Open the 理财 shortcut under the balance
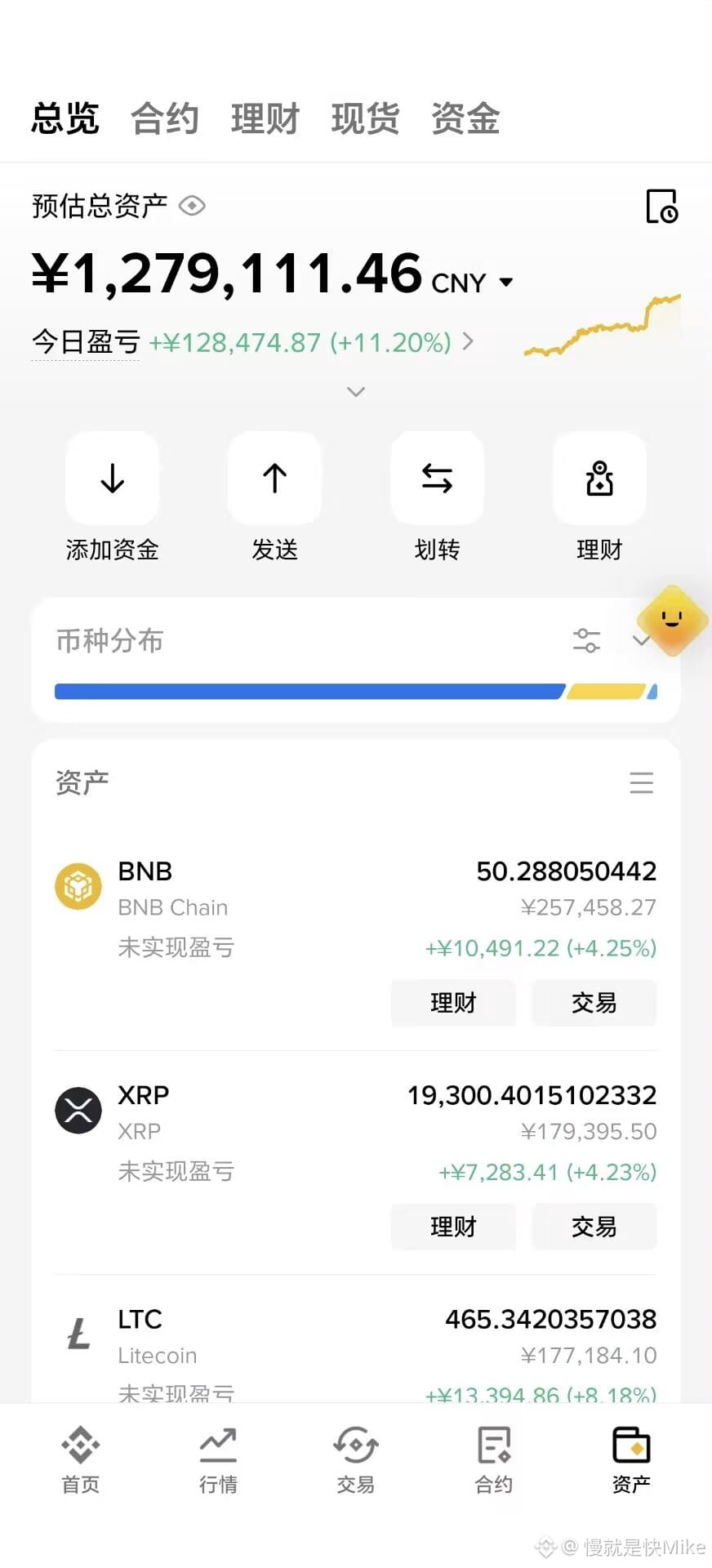This screenshot has height=1568, width=712. pyautogui.click(x=599, y=497)
